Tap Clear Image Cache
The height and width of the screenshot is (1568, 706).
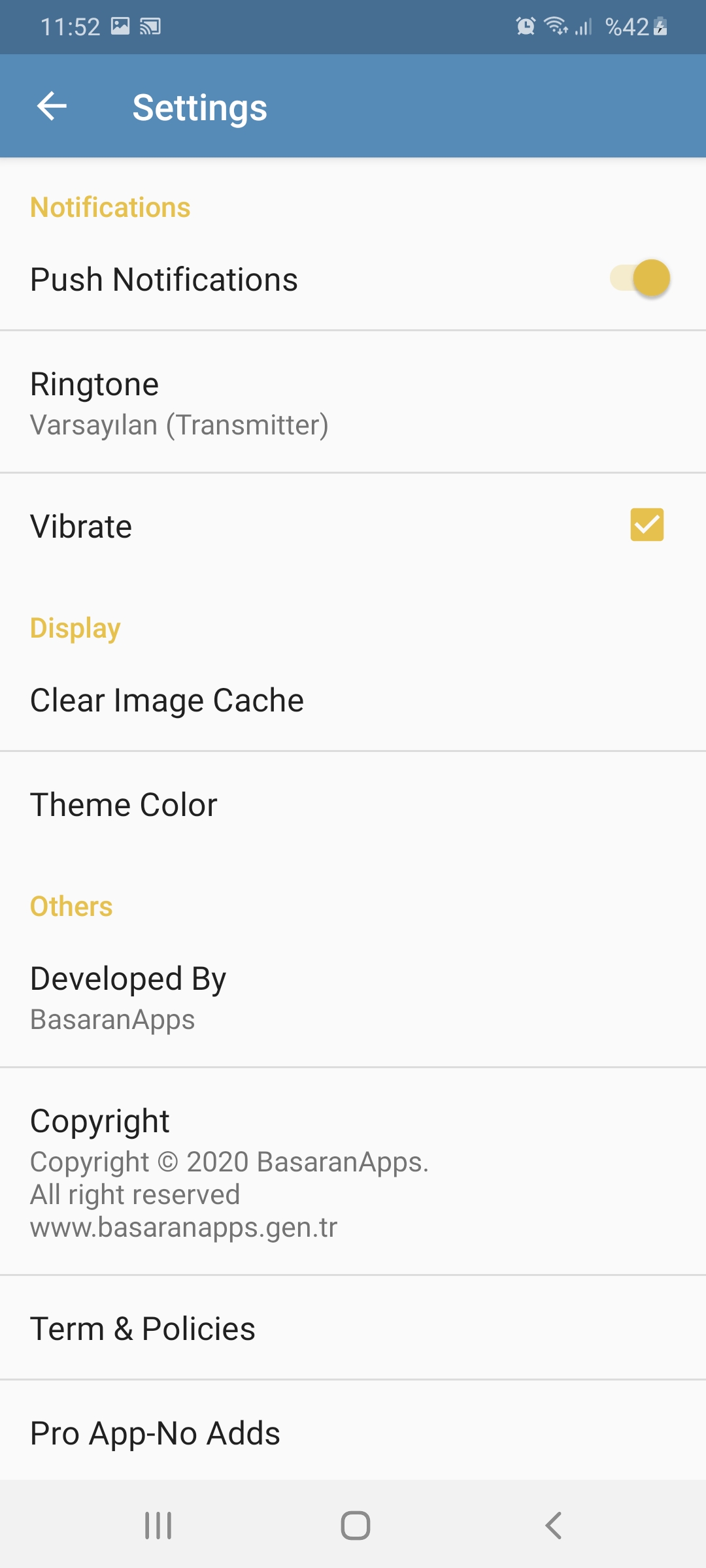point(353,700)
